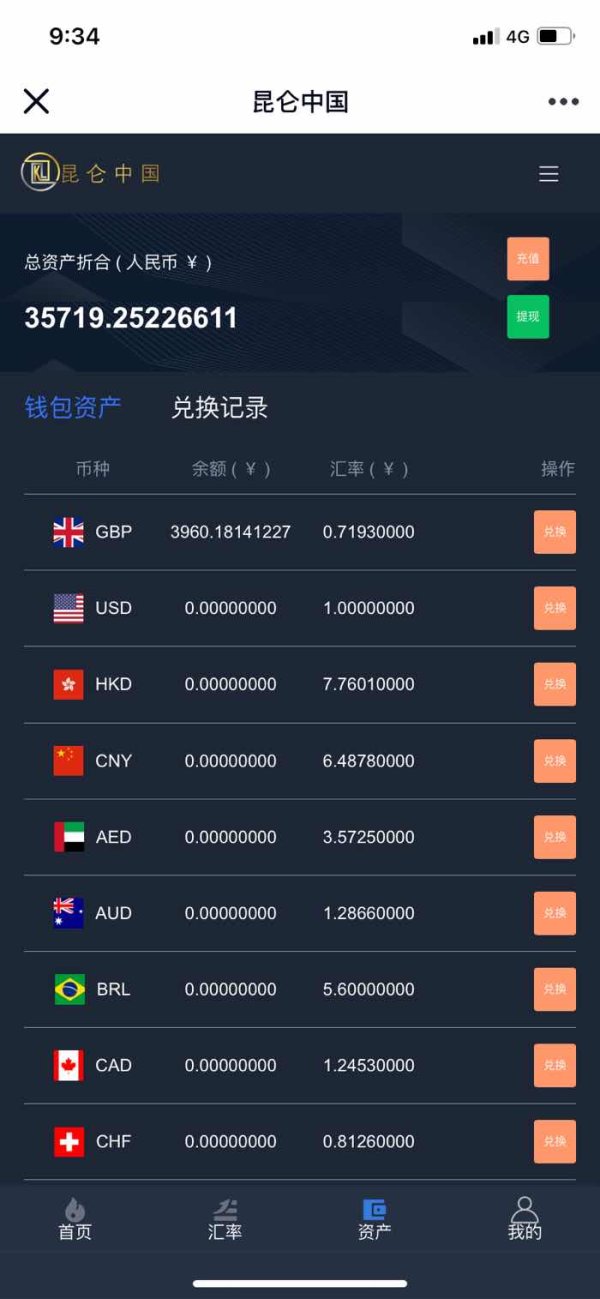Open the 汇率 exchange rate tab
The width and height of the screenshot is (600, 1299).
225,1219
